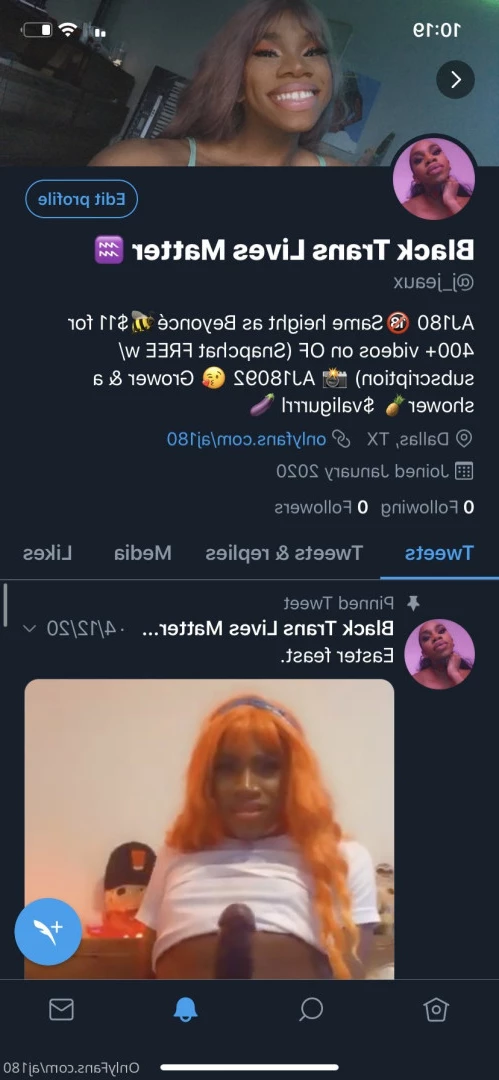The image size is (499, 1080).
Task: Open the notifications bell tab
Action: pyautogui.click(x=185, y=1010)
